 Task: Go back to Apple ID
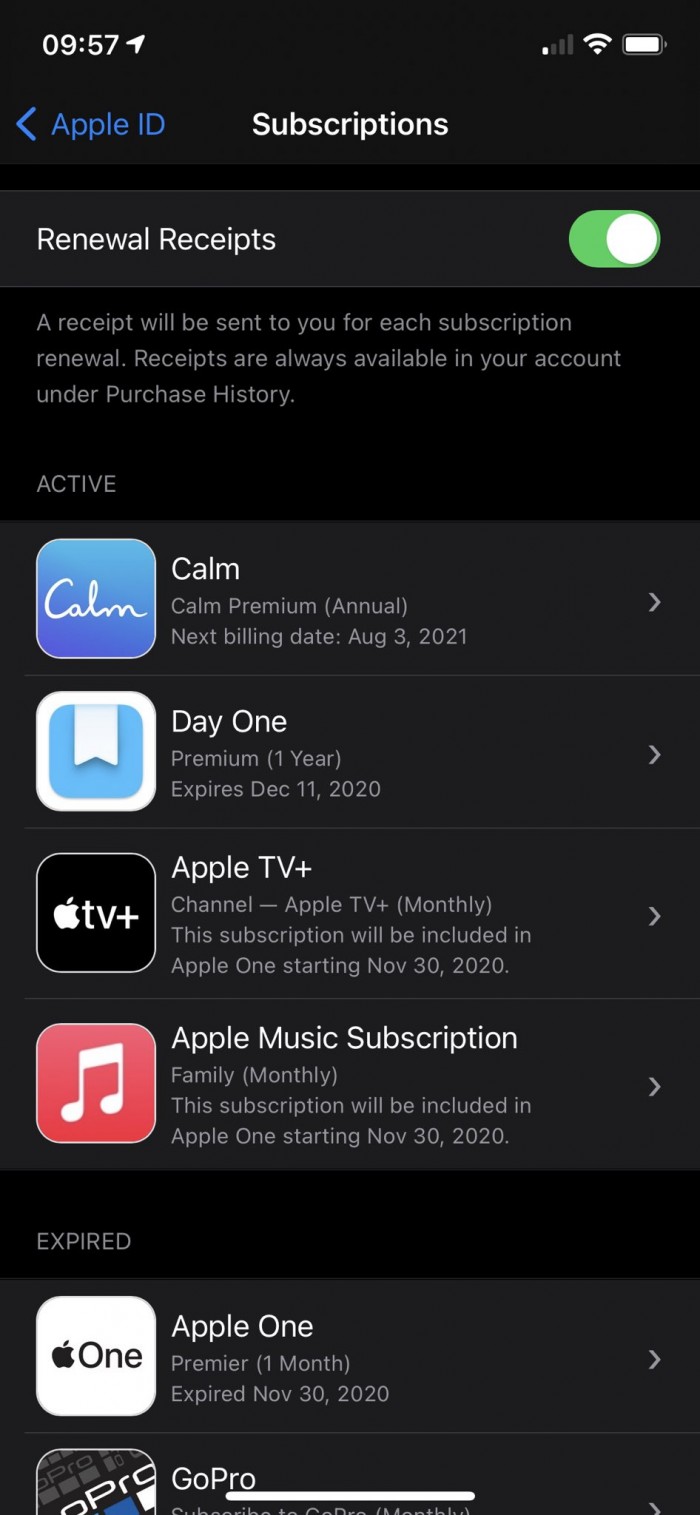click(91, 125)
